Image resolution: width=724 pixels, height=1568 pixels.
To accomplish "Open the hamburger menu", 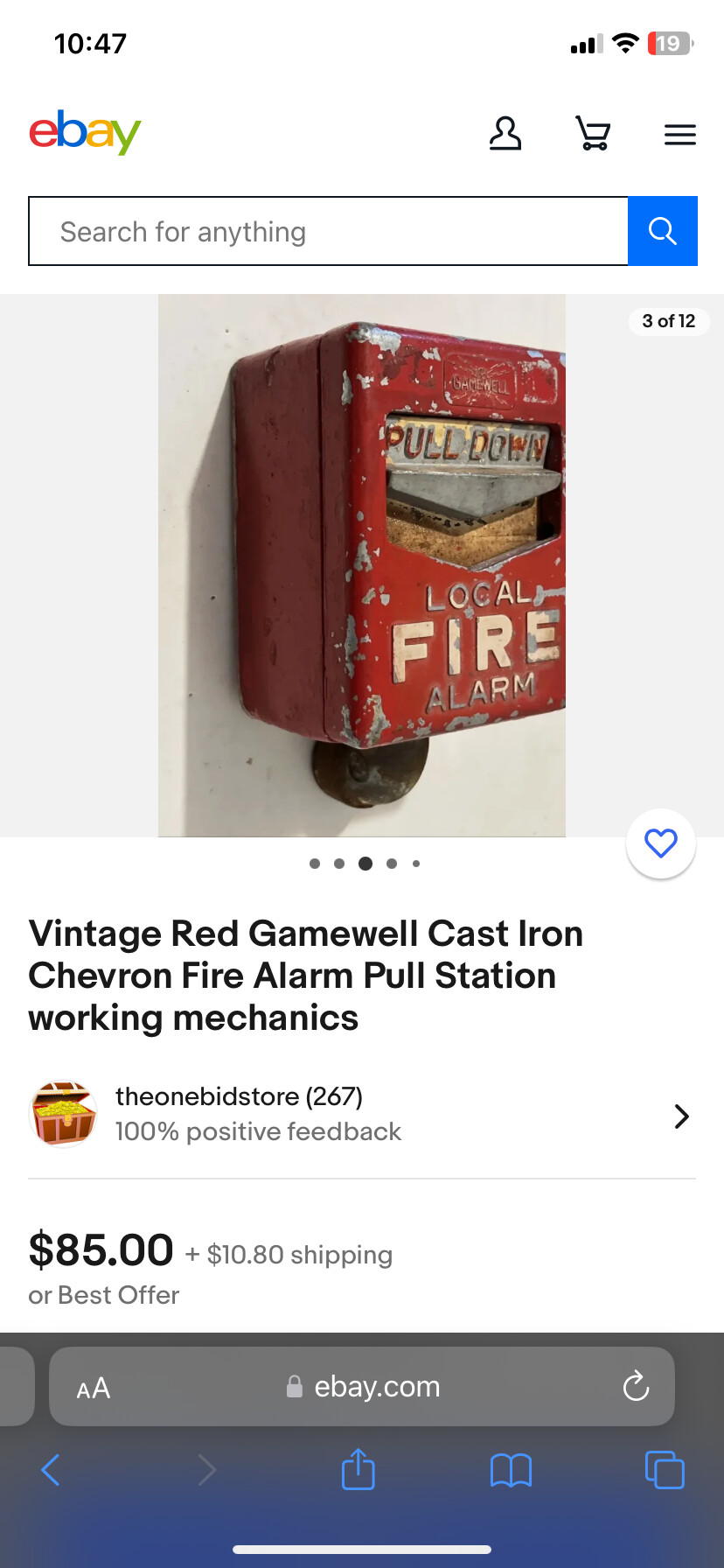I will pos(679,135).
